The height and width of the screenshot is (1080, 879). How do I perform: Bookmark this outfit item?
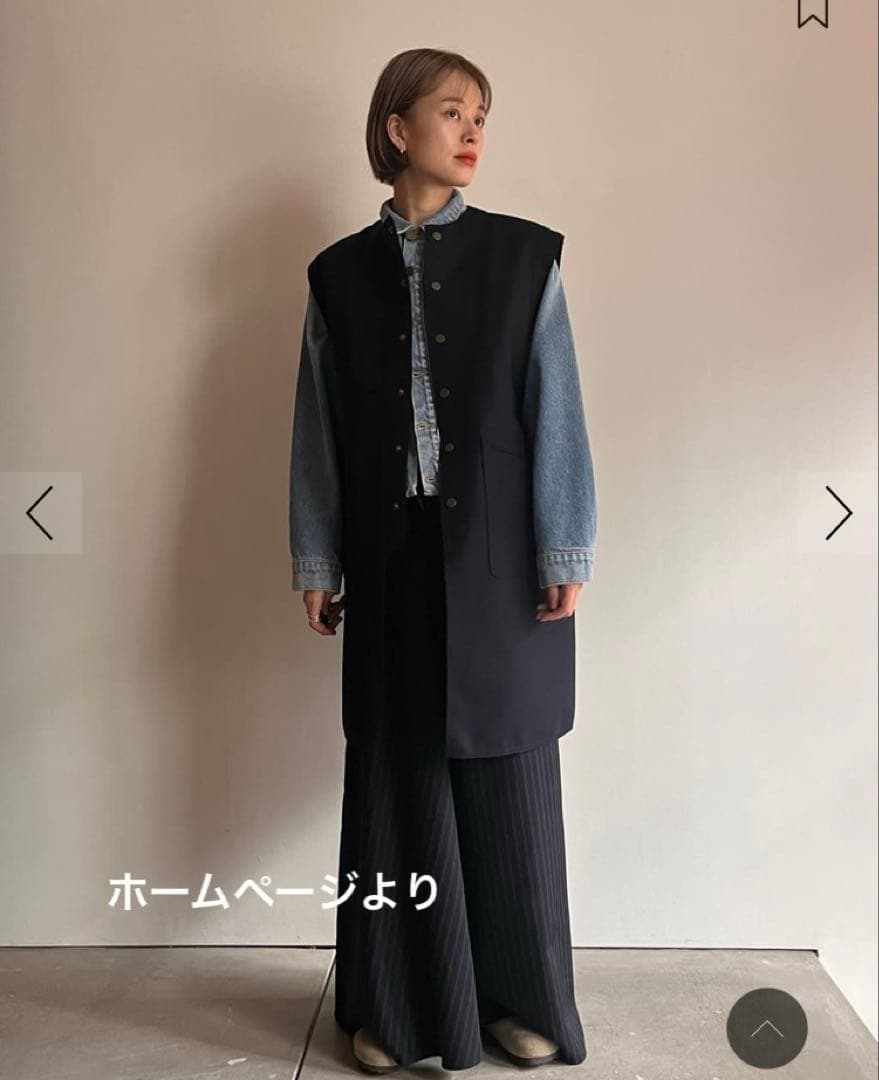tap(812, 12)
